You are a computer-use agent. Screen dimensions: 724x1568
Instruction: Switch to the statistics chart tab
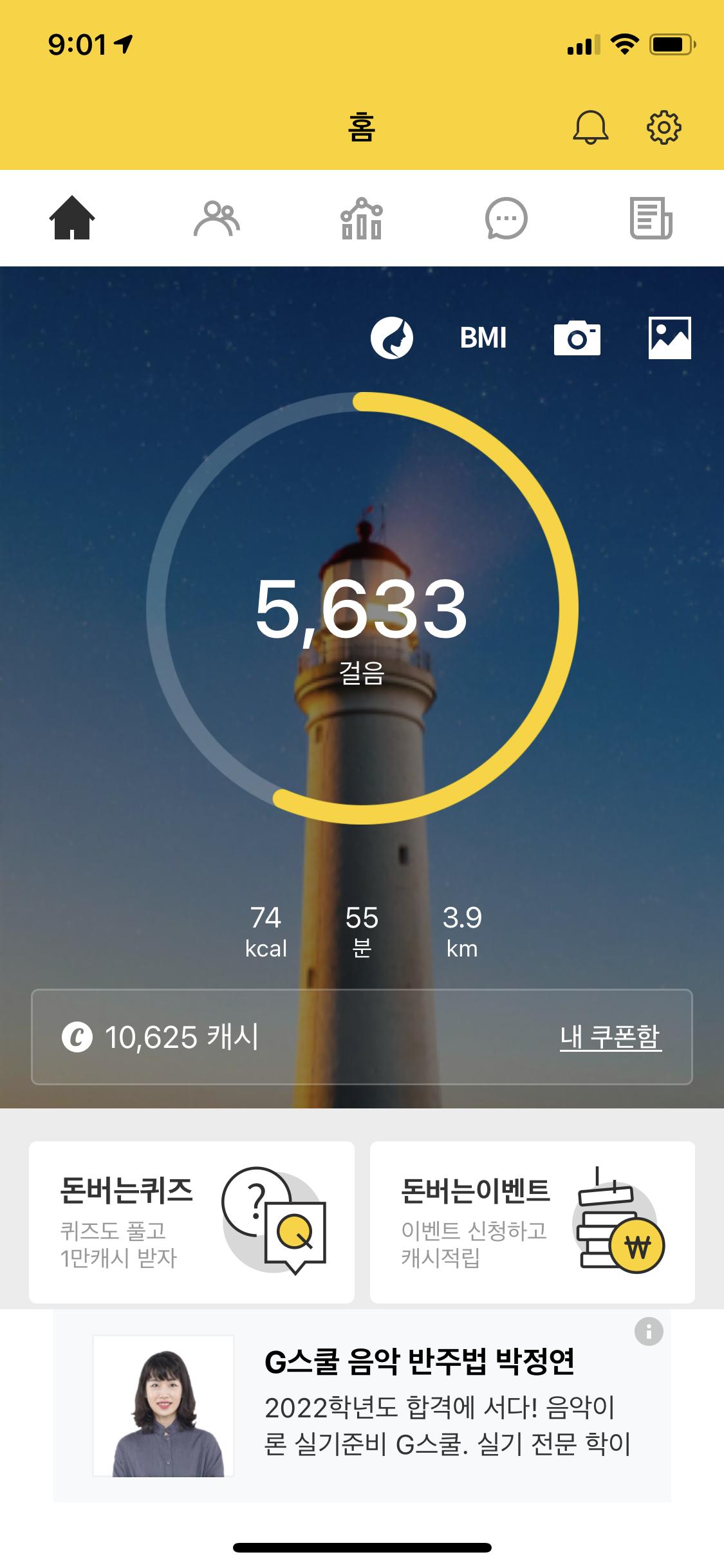(x=361, y=219)
